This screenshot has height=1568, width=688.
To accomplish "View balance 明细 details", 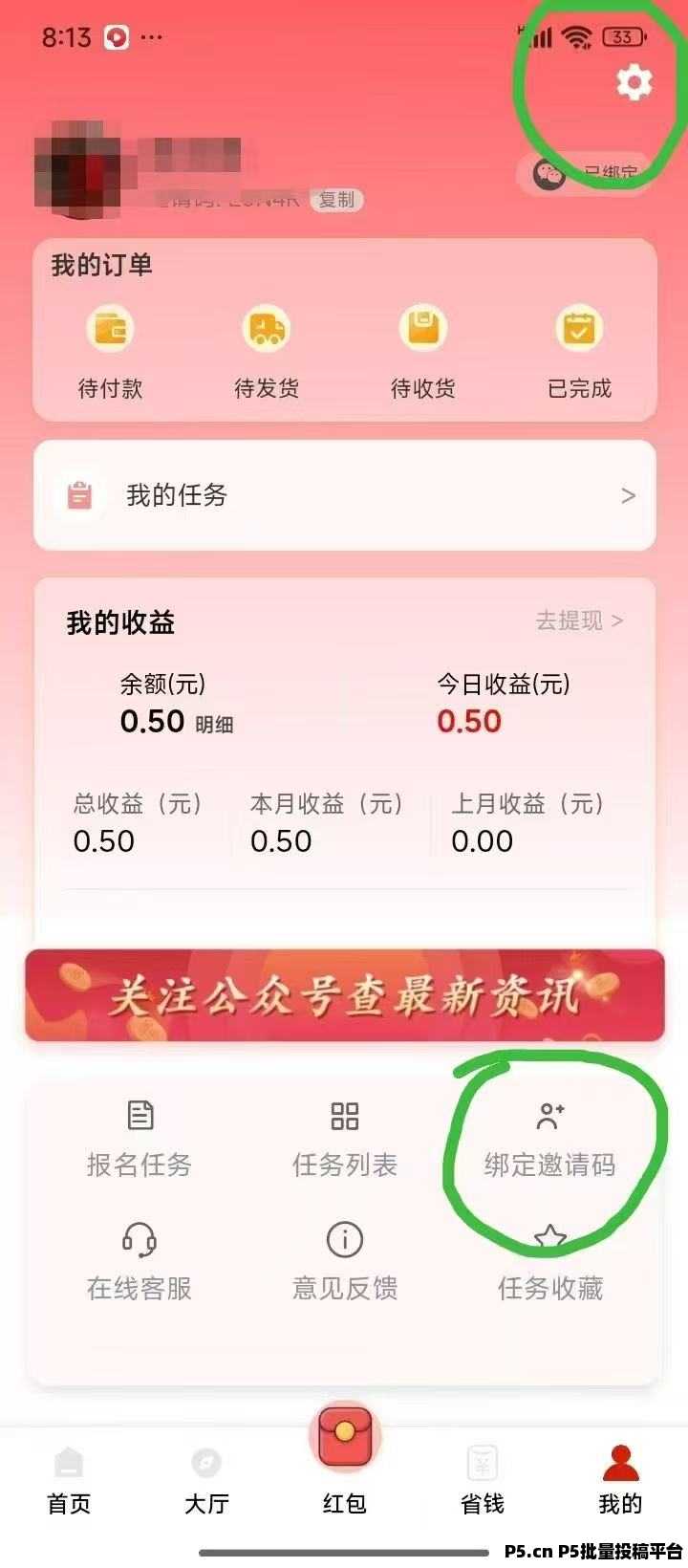I will (x=214, y=725).
